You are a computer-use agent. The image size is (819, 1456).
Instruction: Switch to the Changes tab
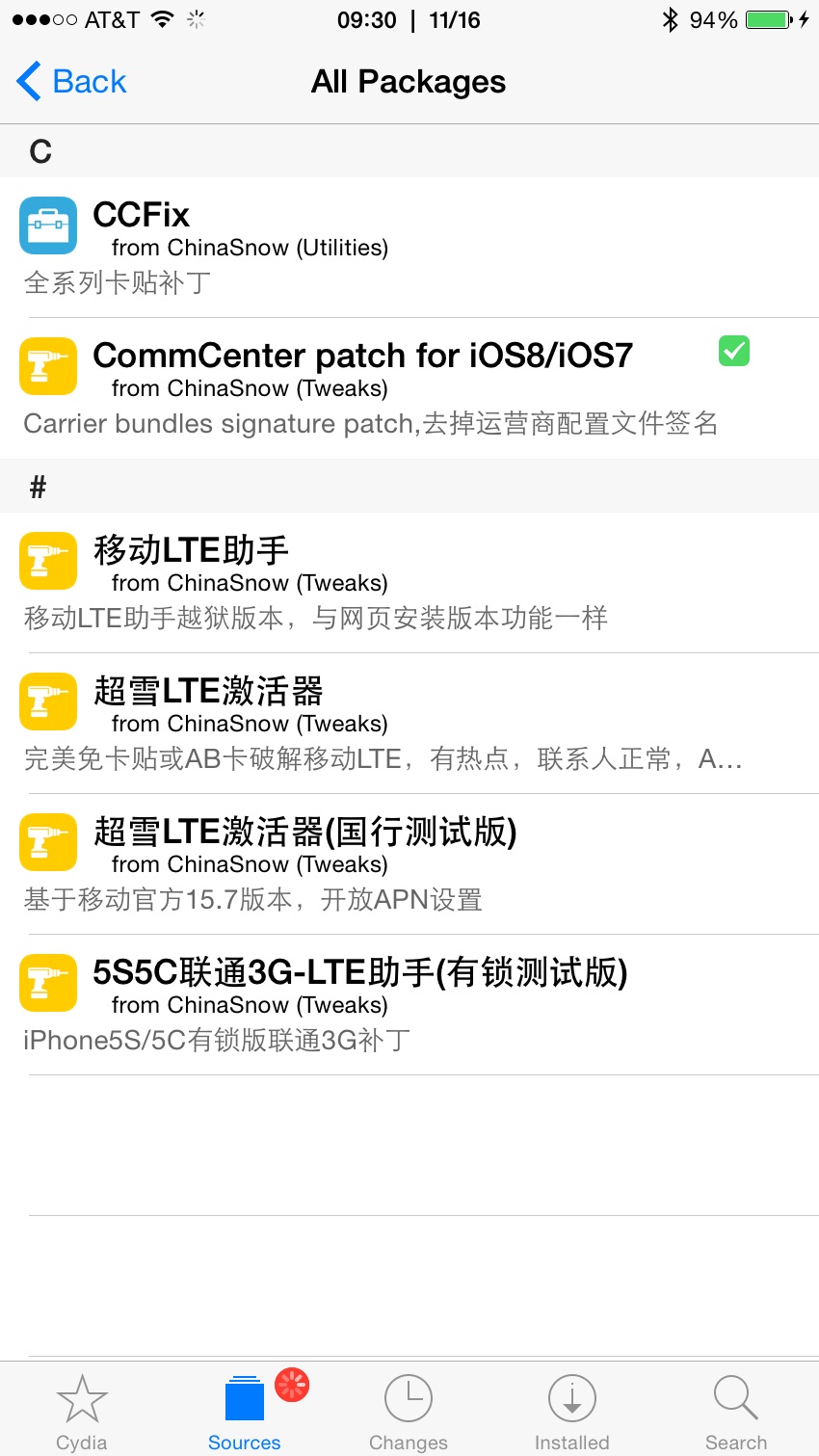point(409,1412)
